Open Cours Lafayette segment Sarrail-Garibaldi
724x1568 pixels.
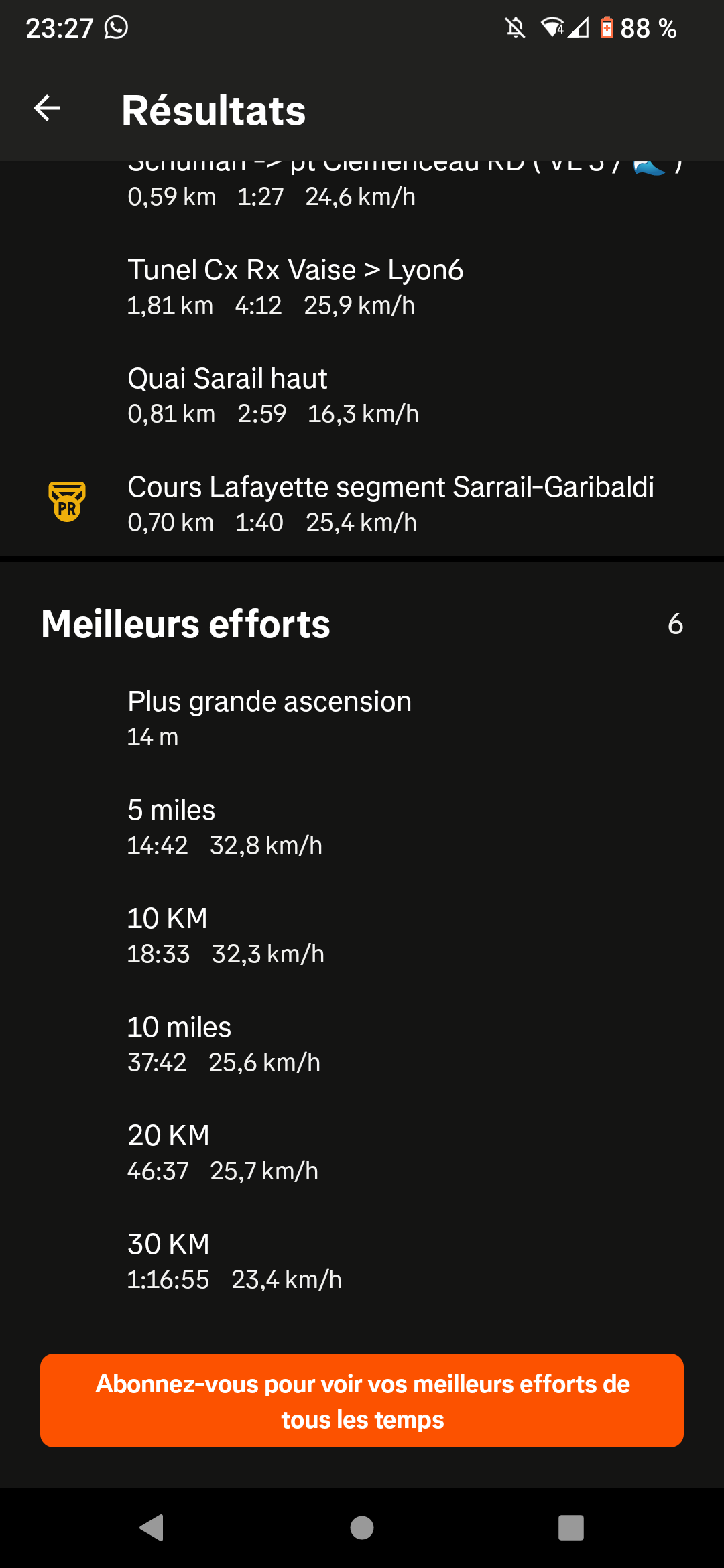[x=362, y=504]
